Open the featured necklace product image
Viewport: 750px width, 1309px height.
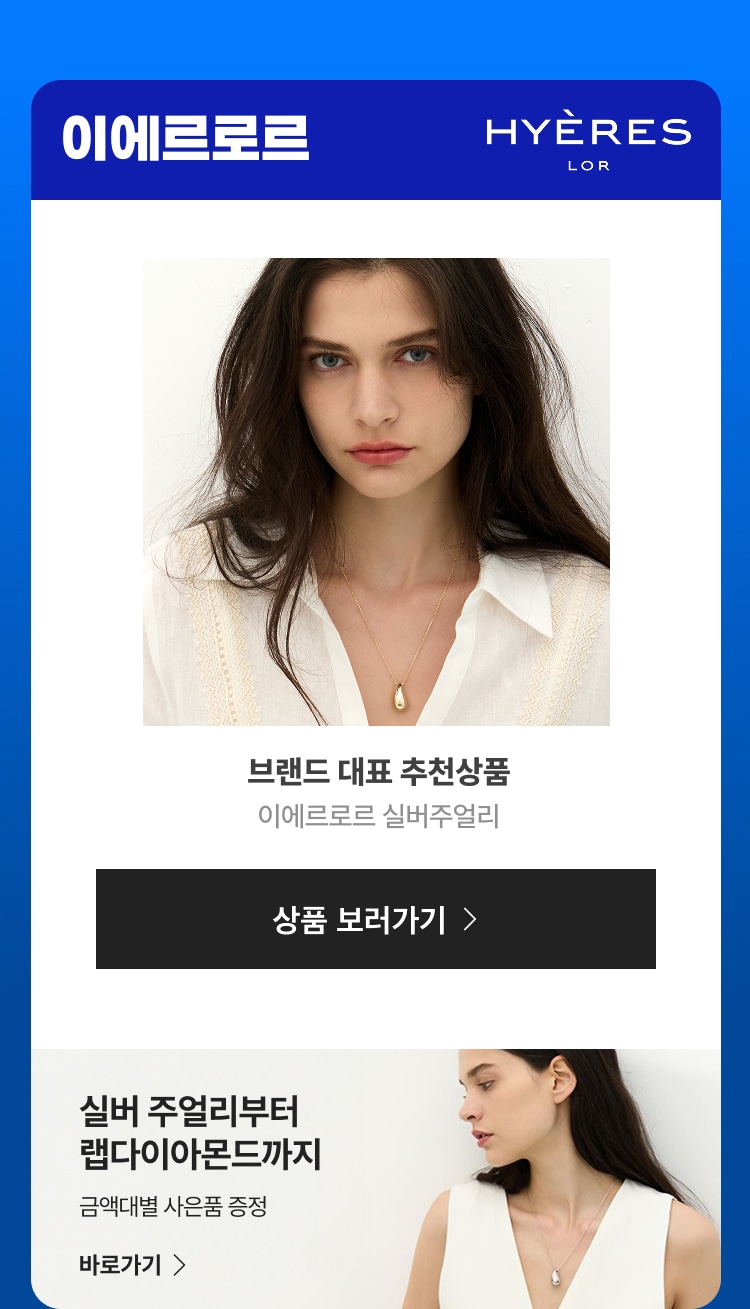pos(376,491)
